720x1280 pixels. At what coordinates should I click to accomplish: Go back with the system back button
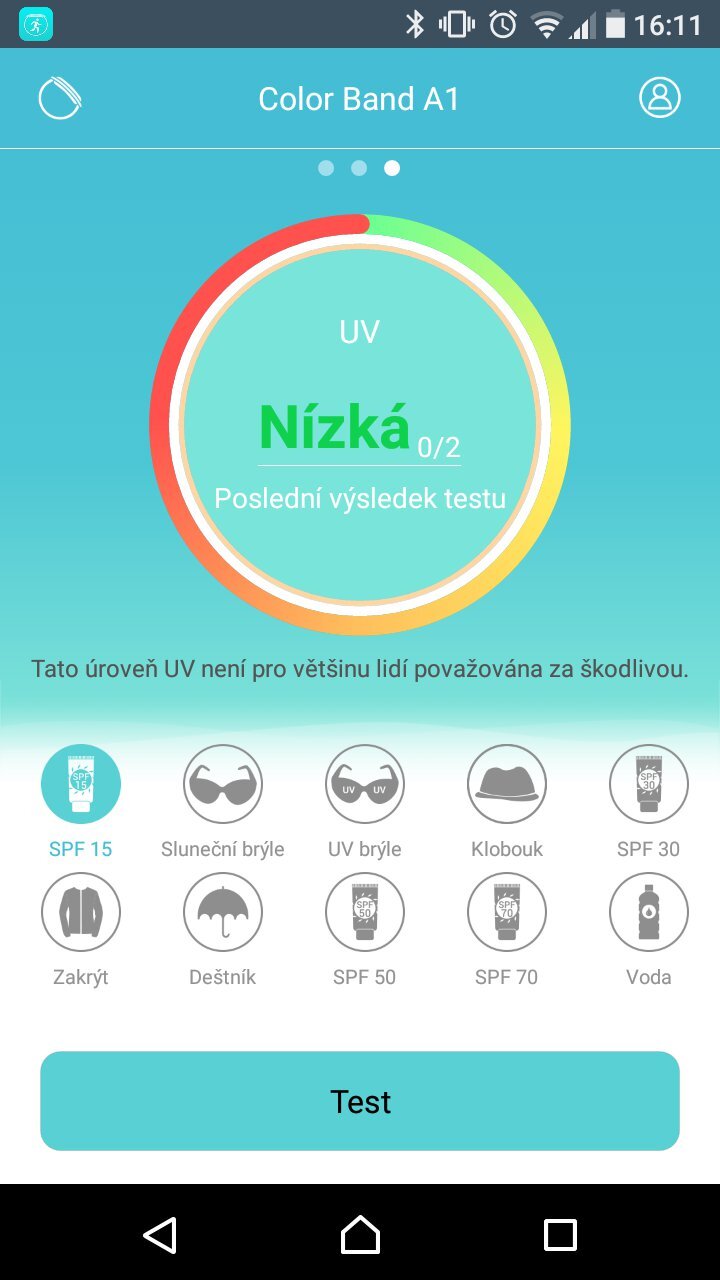[160, 1235]
